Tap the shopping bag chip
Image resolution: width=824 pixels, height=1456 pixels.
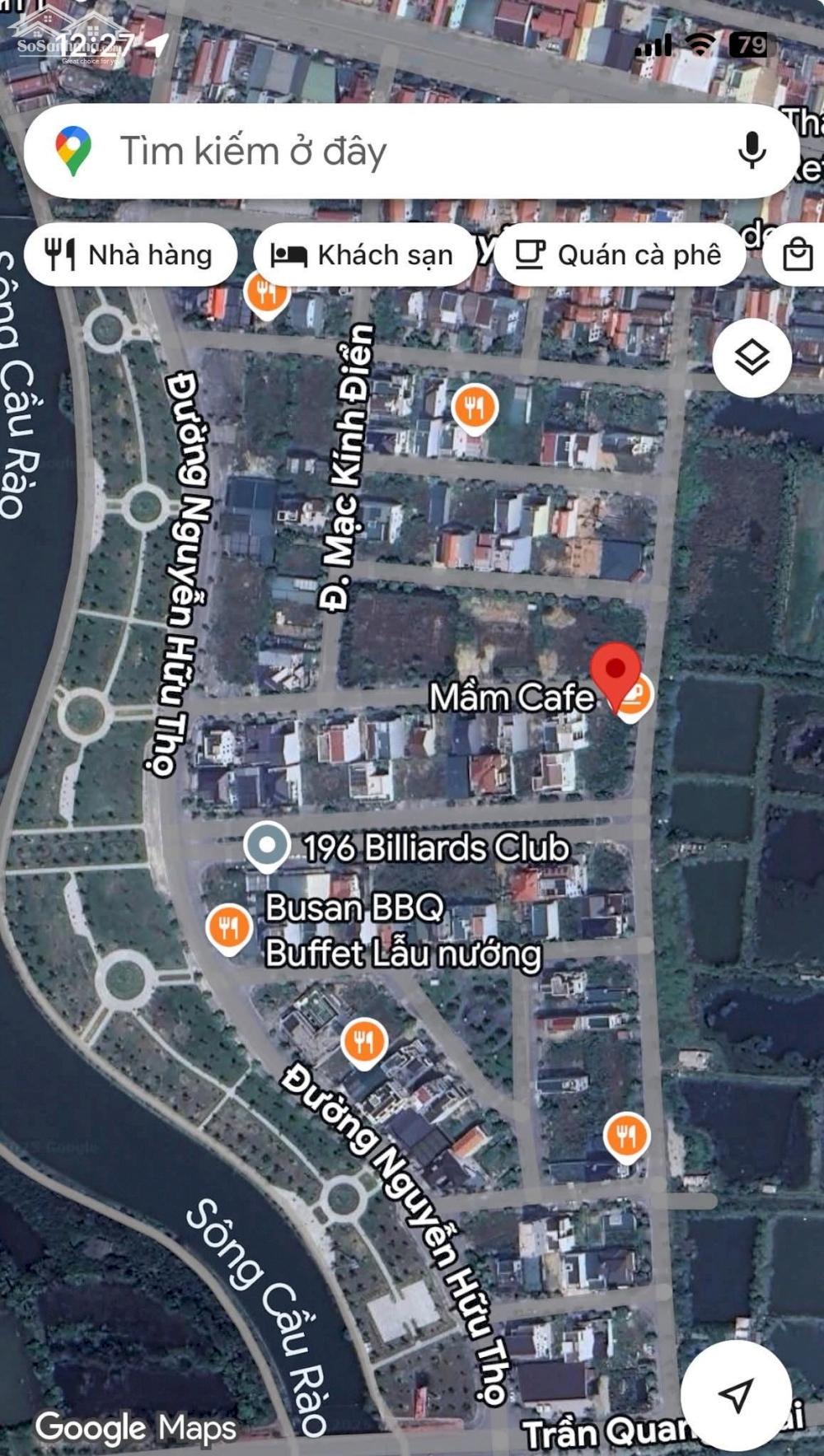coord(797,255)
